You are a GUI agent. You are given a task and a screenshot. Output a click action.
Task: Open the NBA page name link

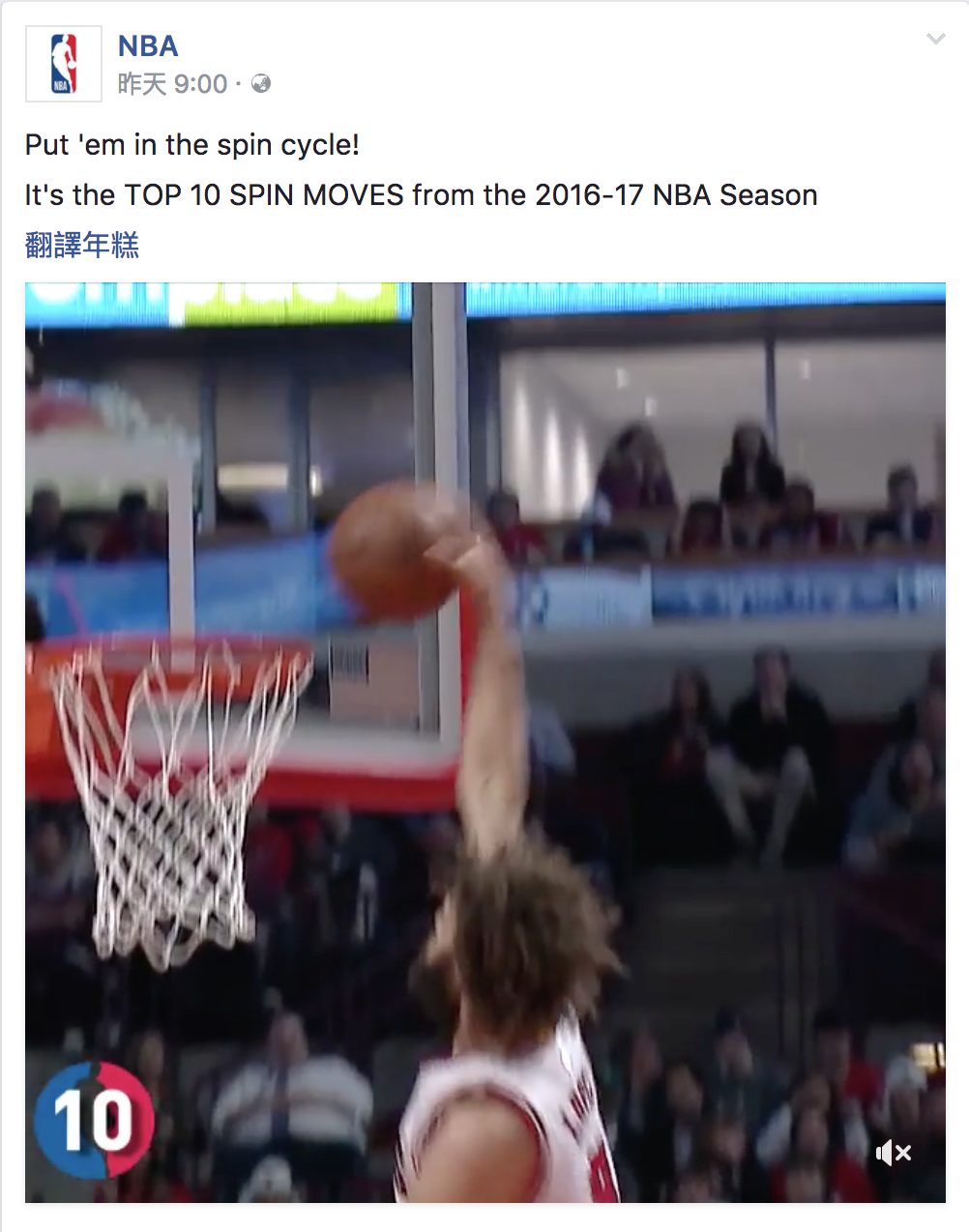tap(148, 45)
